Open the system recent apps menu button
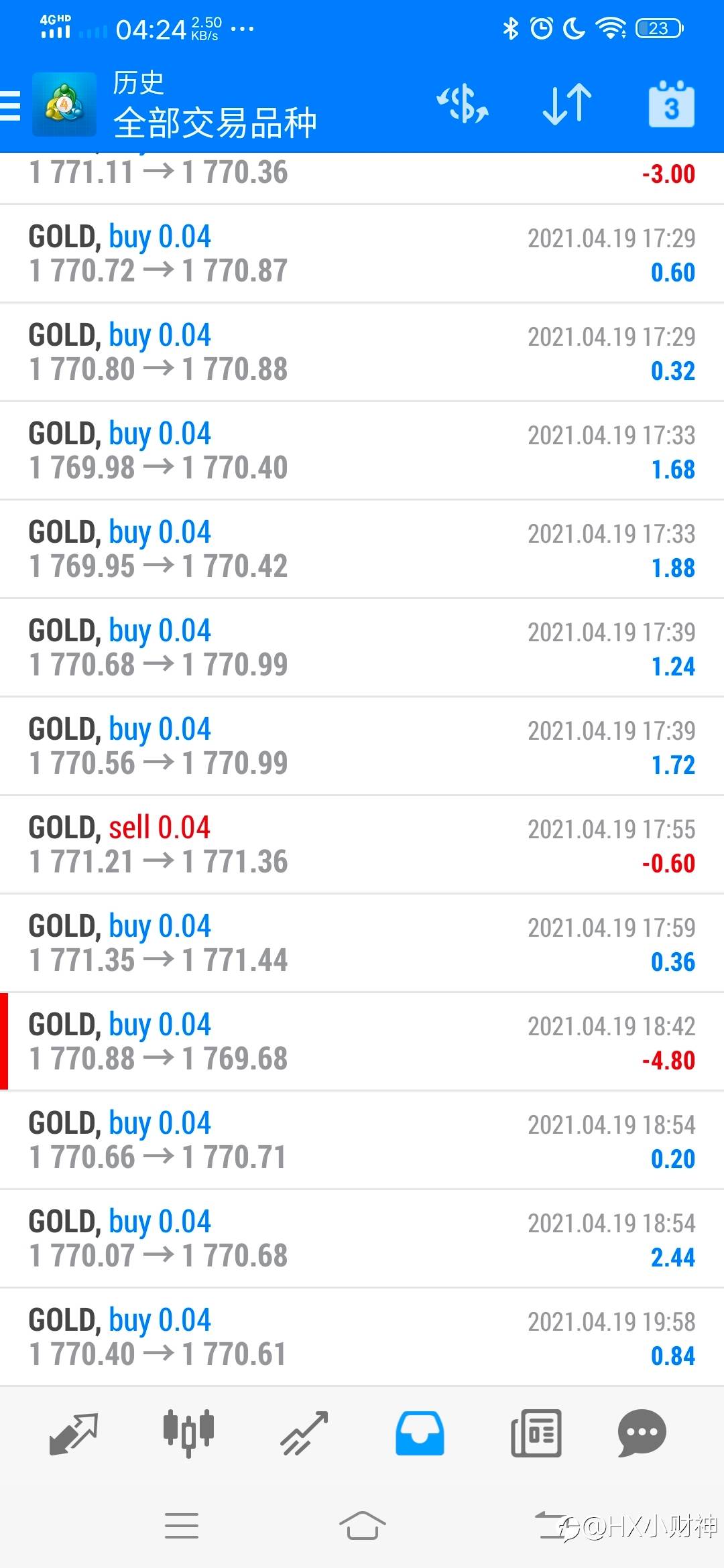The width and height of the screenshot is (724, 1568). pyautogui.click(x=182, y=1526)
